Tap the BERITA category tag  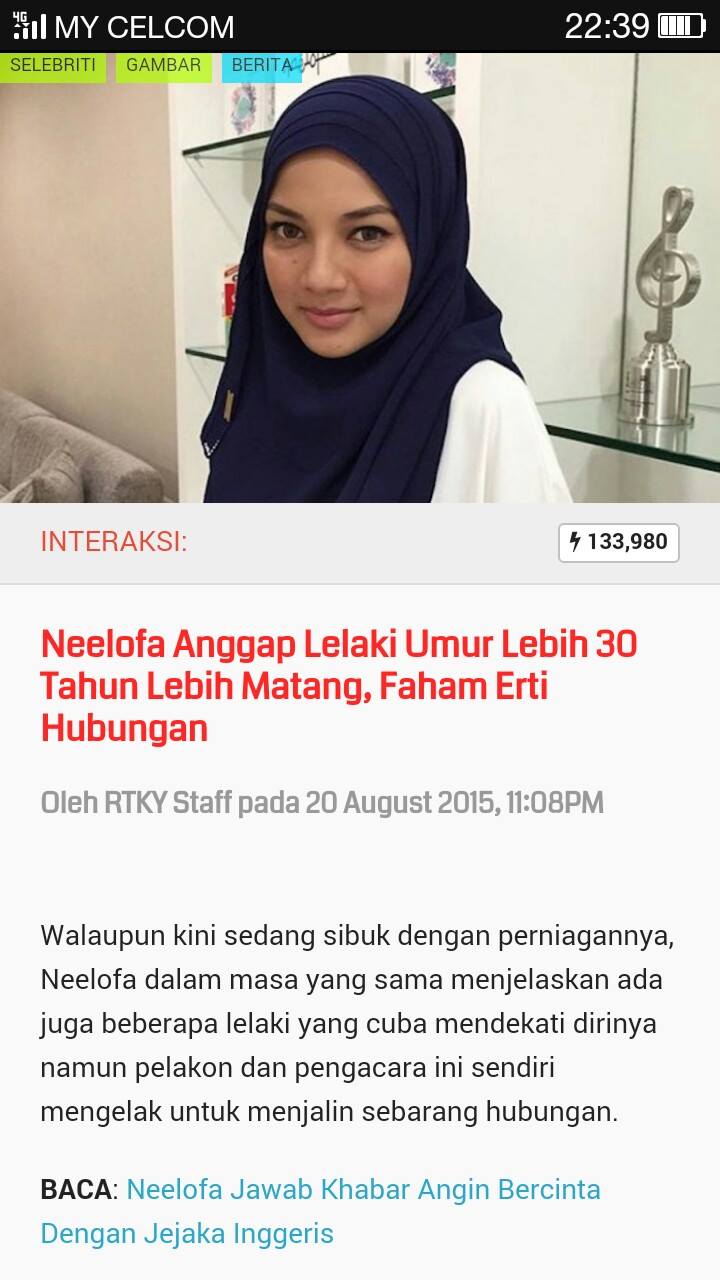[262, 66]
